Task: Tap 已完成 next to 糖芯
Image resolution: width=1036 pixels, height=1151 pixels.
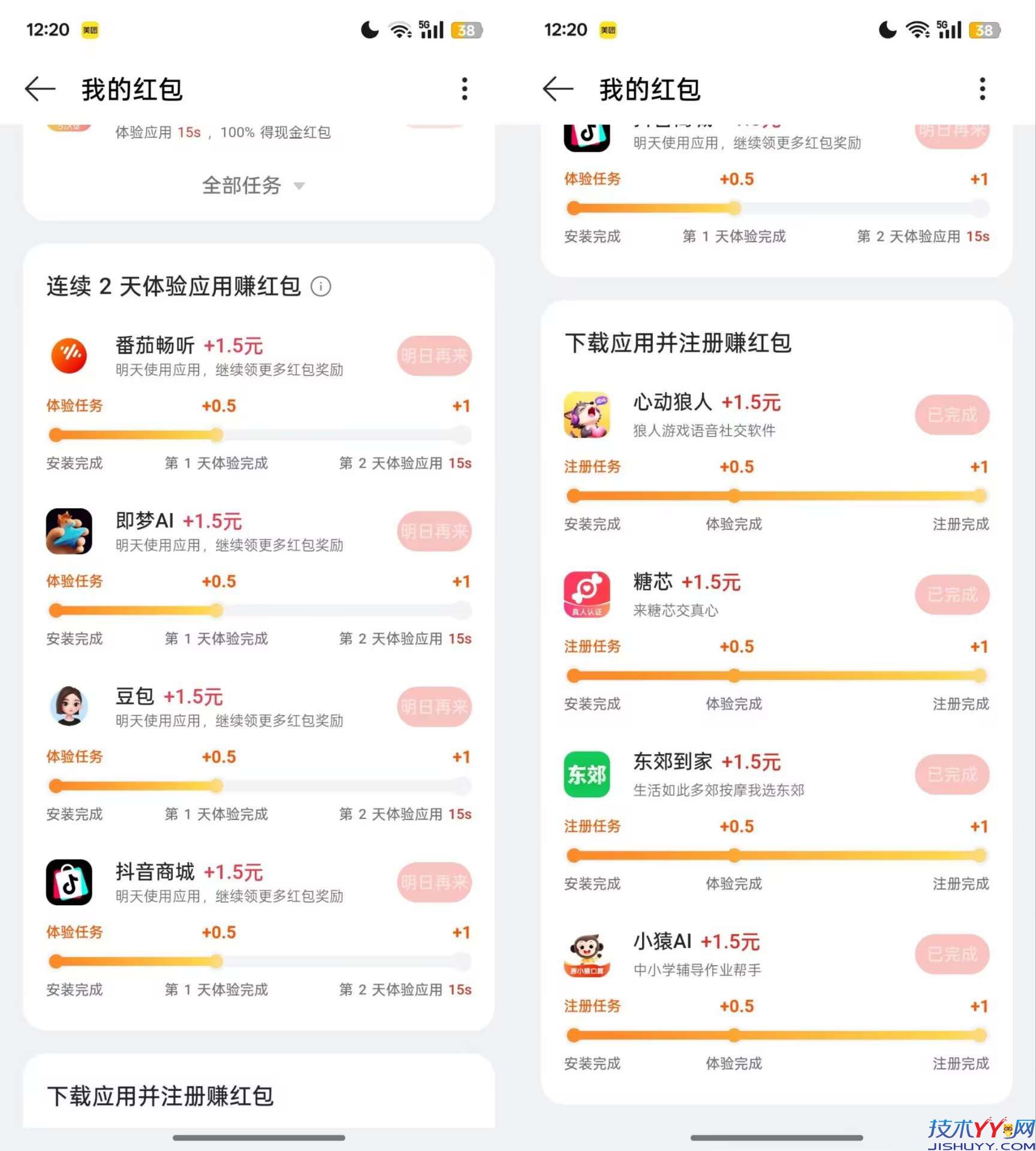Action: (952, 595)
